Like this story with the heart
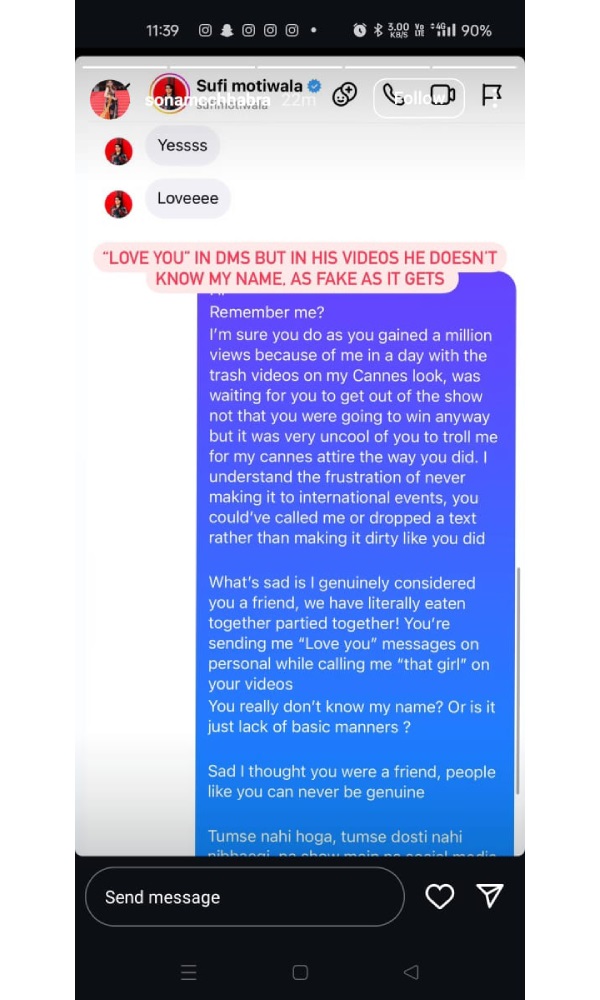The width and height of the screenshot is (600, 1000). pyautogui.click(x=440, y=897)
